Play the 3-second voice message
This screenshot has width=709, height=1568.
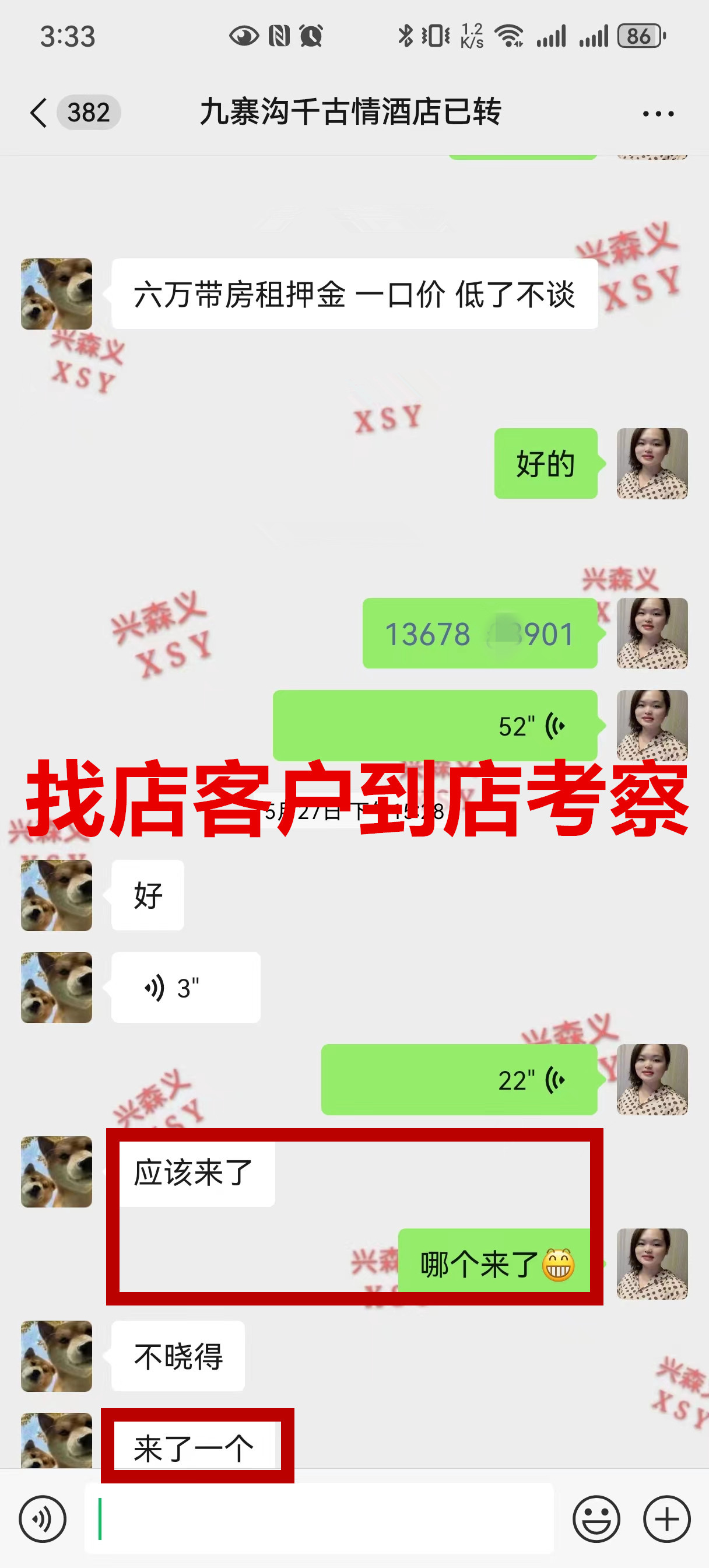[185, 988]
